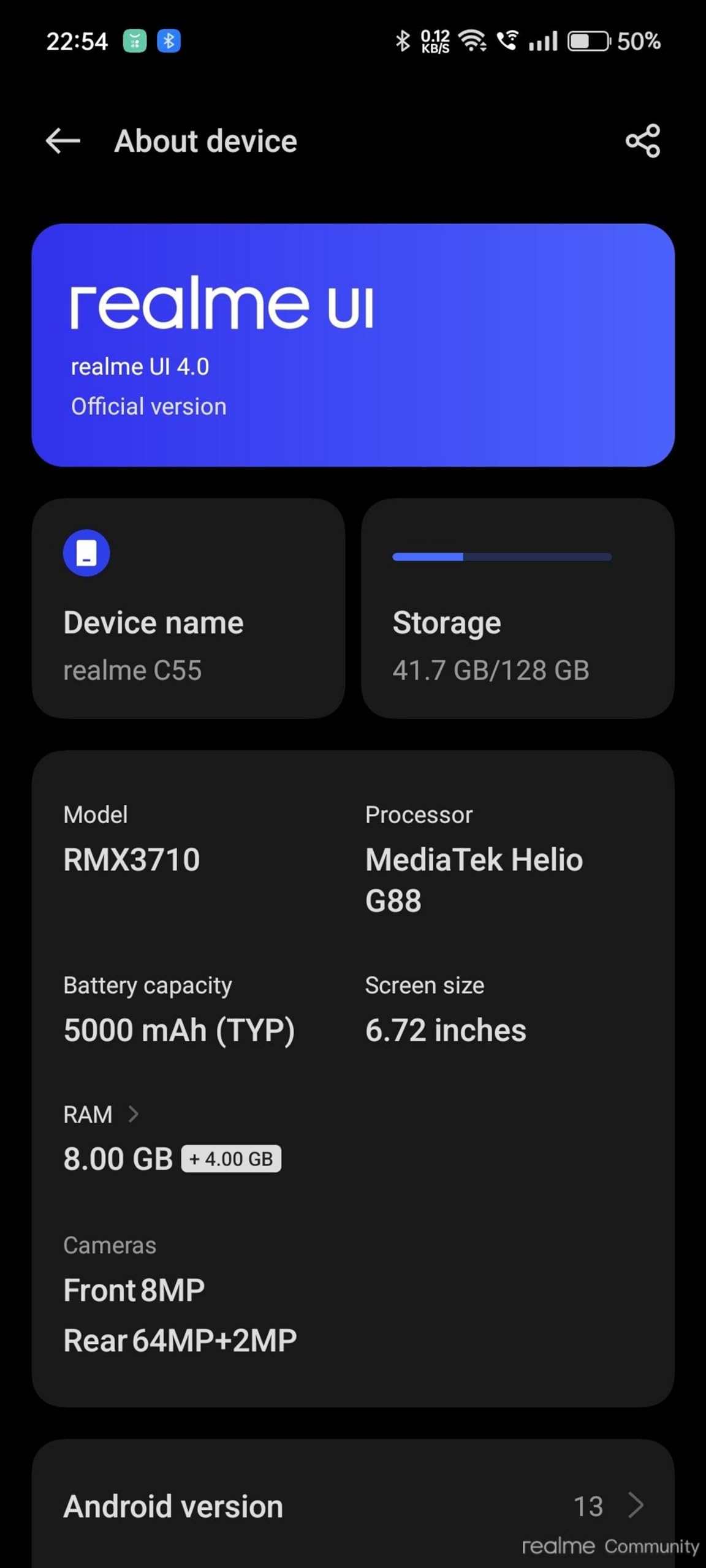Open the Android version row

[x=353, y=1506]
